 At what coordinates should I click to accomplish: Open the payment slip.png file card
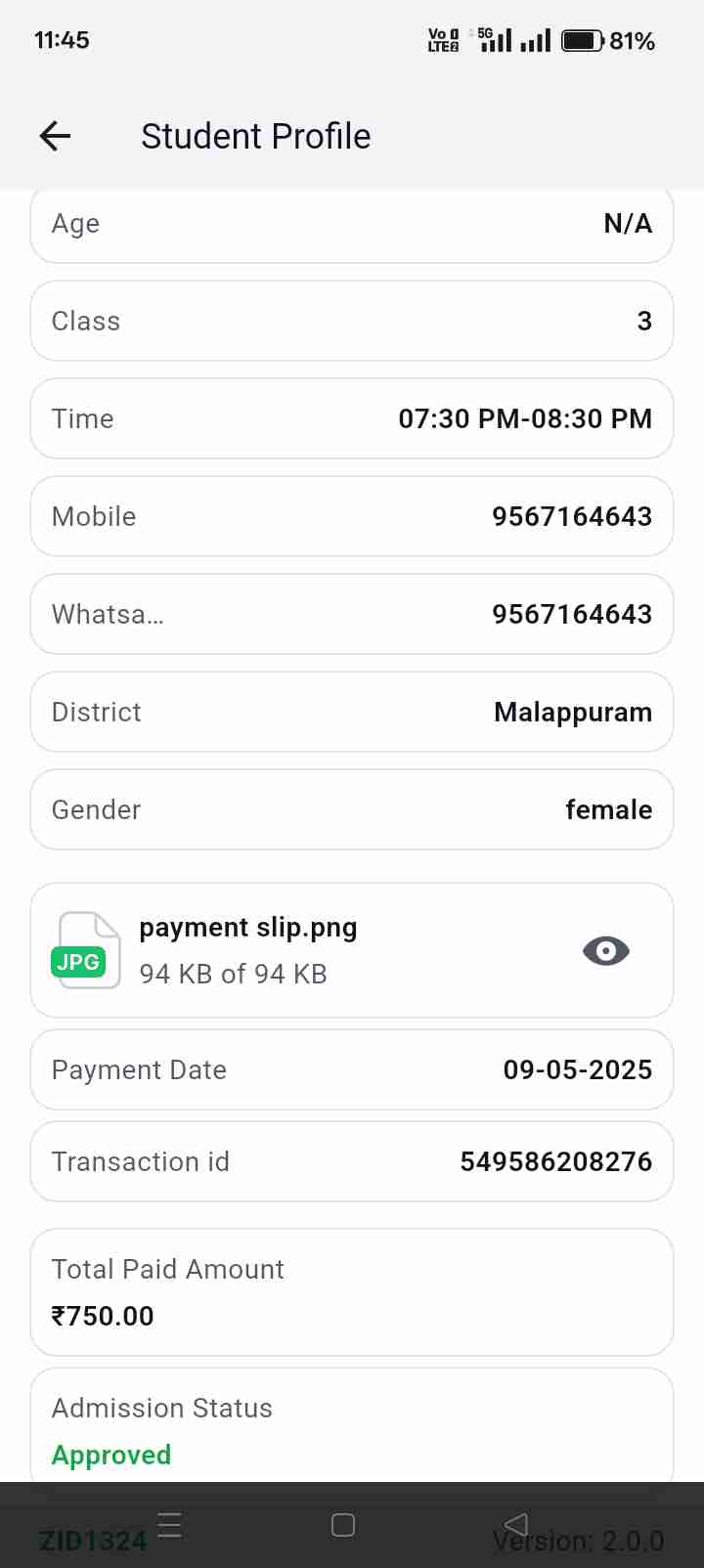[293, 950]
